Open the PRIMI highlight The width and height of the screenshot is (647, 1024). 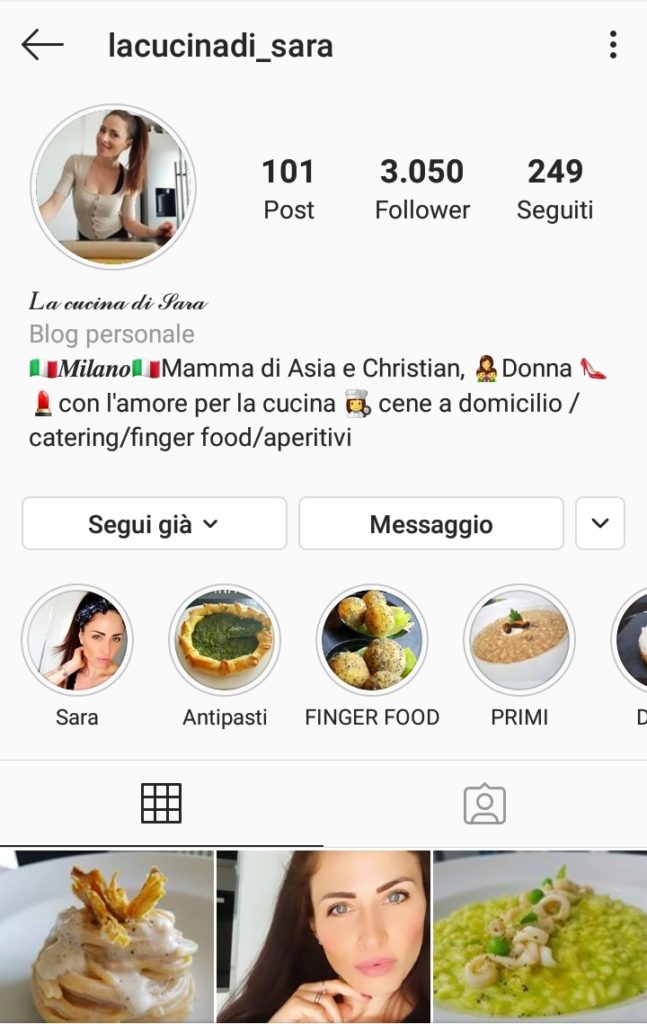click(519, 641)
